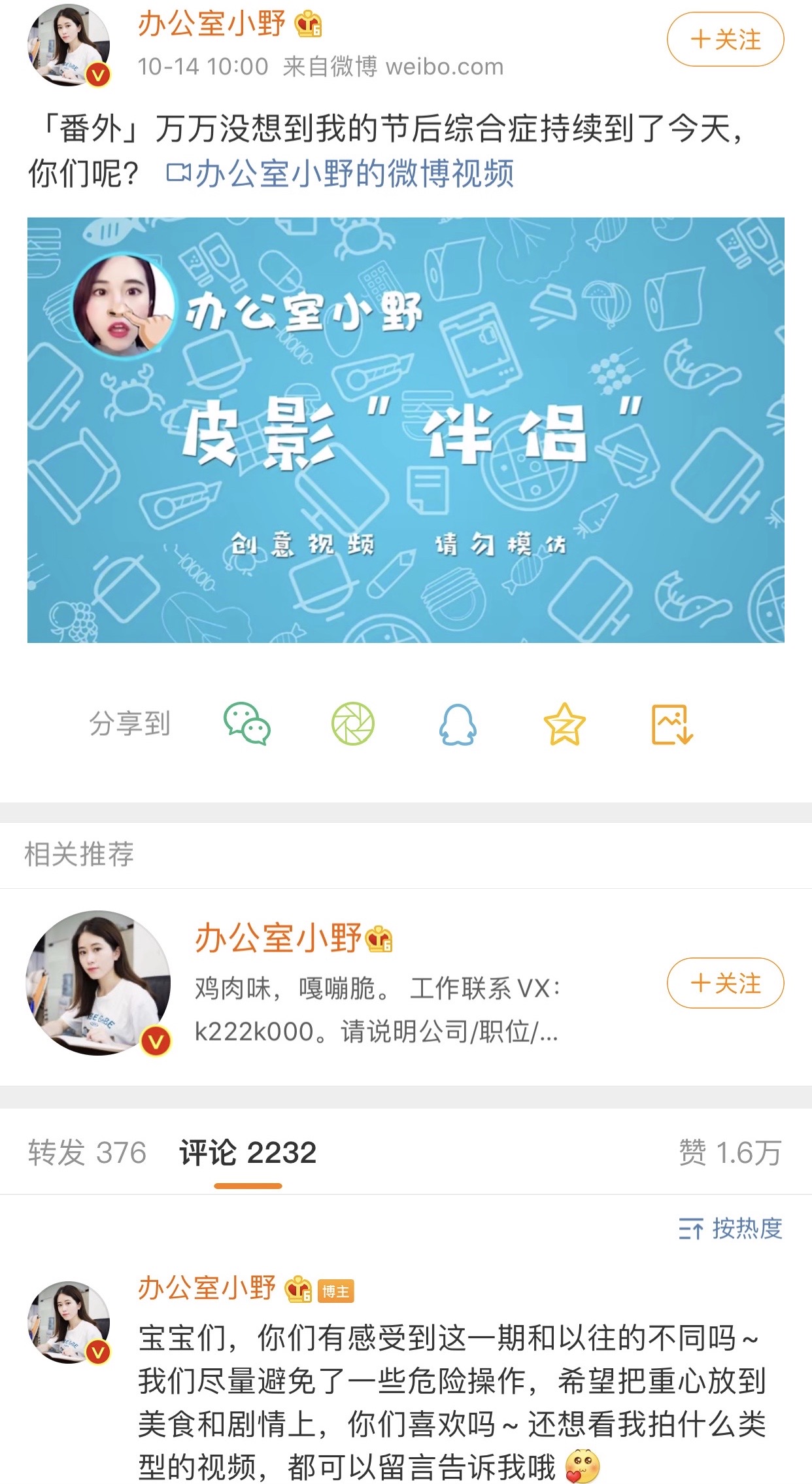Follow 办公室小野 in the 相关推荐 section

(x=724, y=983)
